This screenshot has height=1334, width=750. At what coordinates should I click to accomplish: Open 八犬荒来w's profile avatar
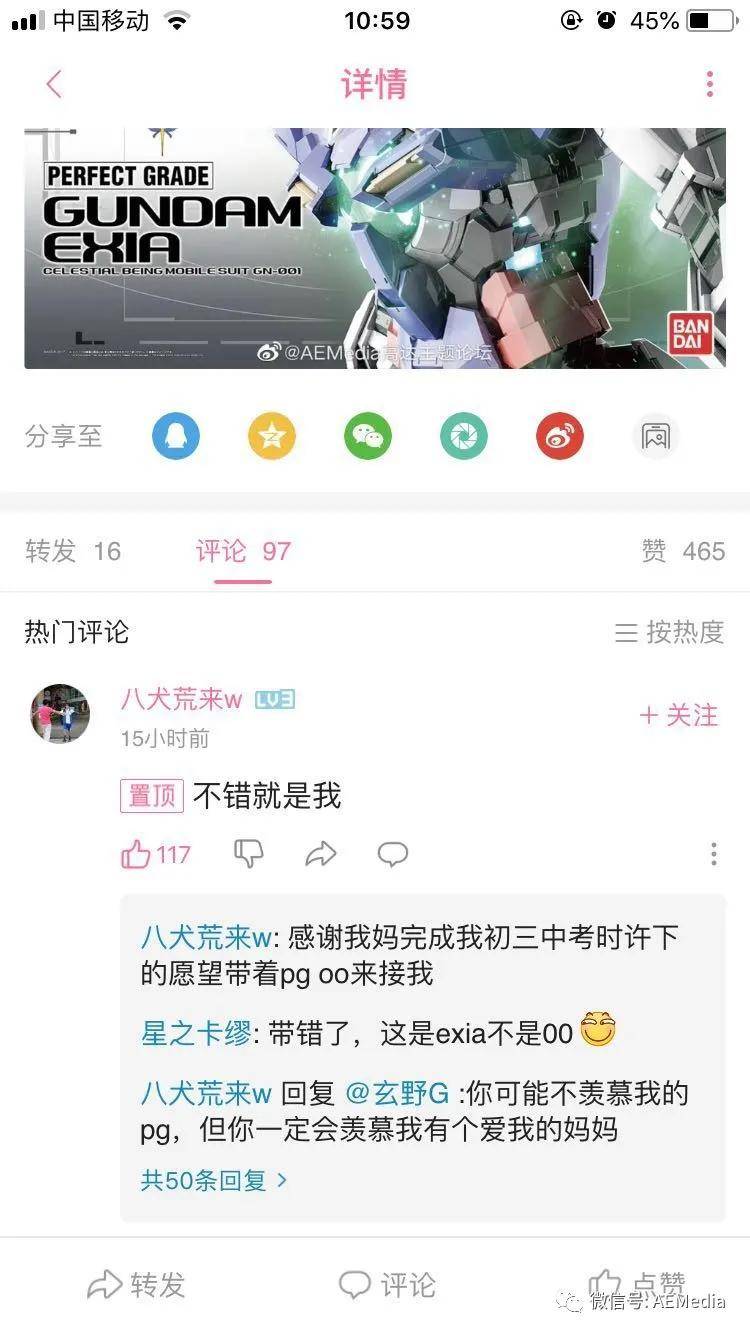click(x=60, y=714)
